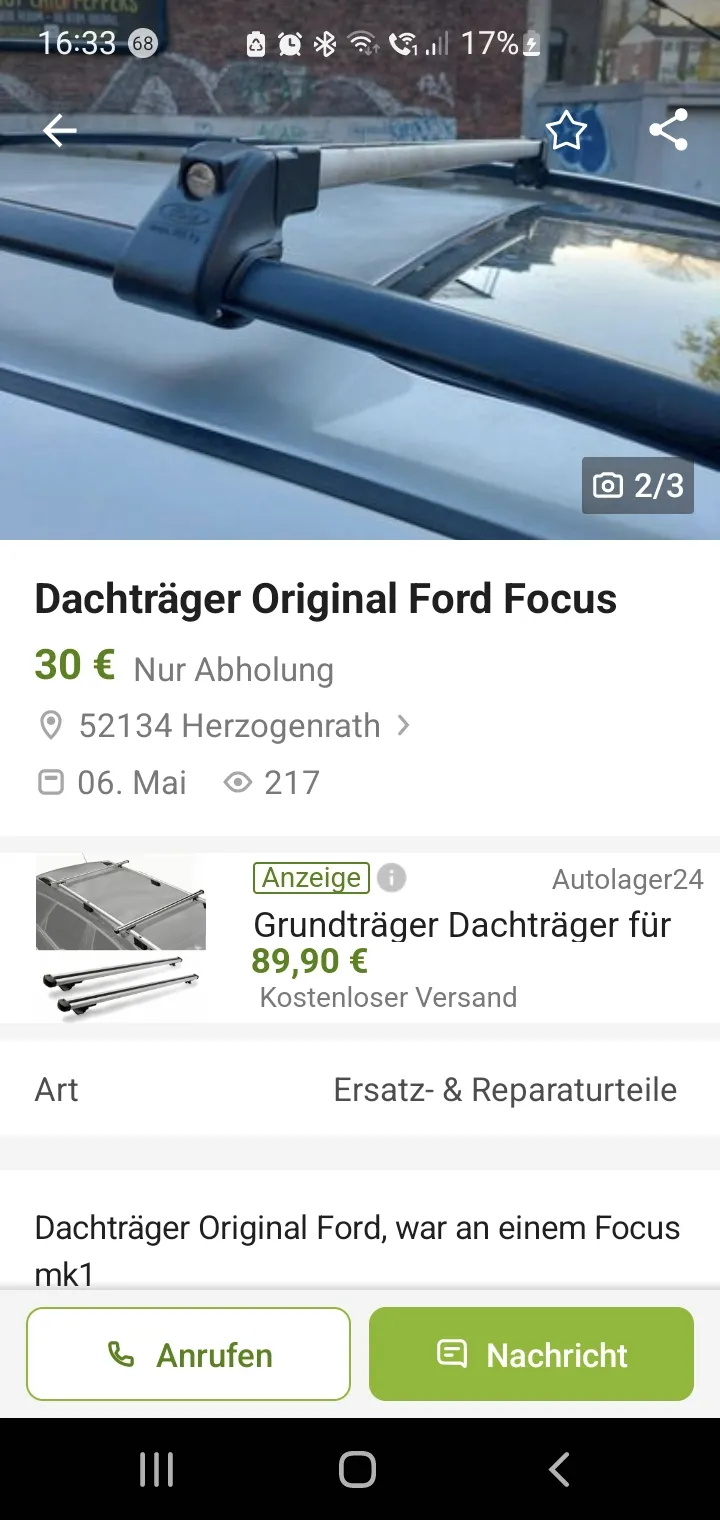Send the seller a Nachricht
The image size is (720, 1520).
click(531, 1354)
